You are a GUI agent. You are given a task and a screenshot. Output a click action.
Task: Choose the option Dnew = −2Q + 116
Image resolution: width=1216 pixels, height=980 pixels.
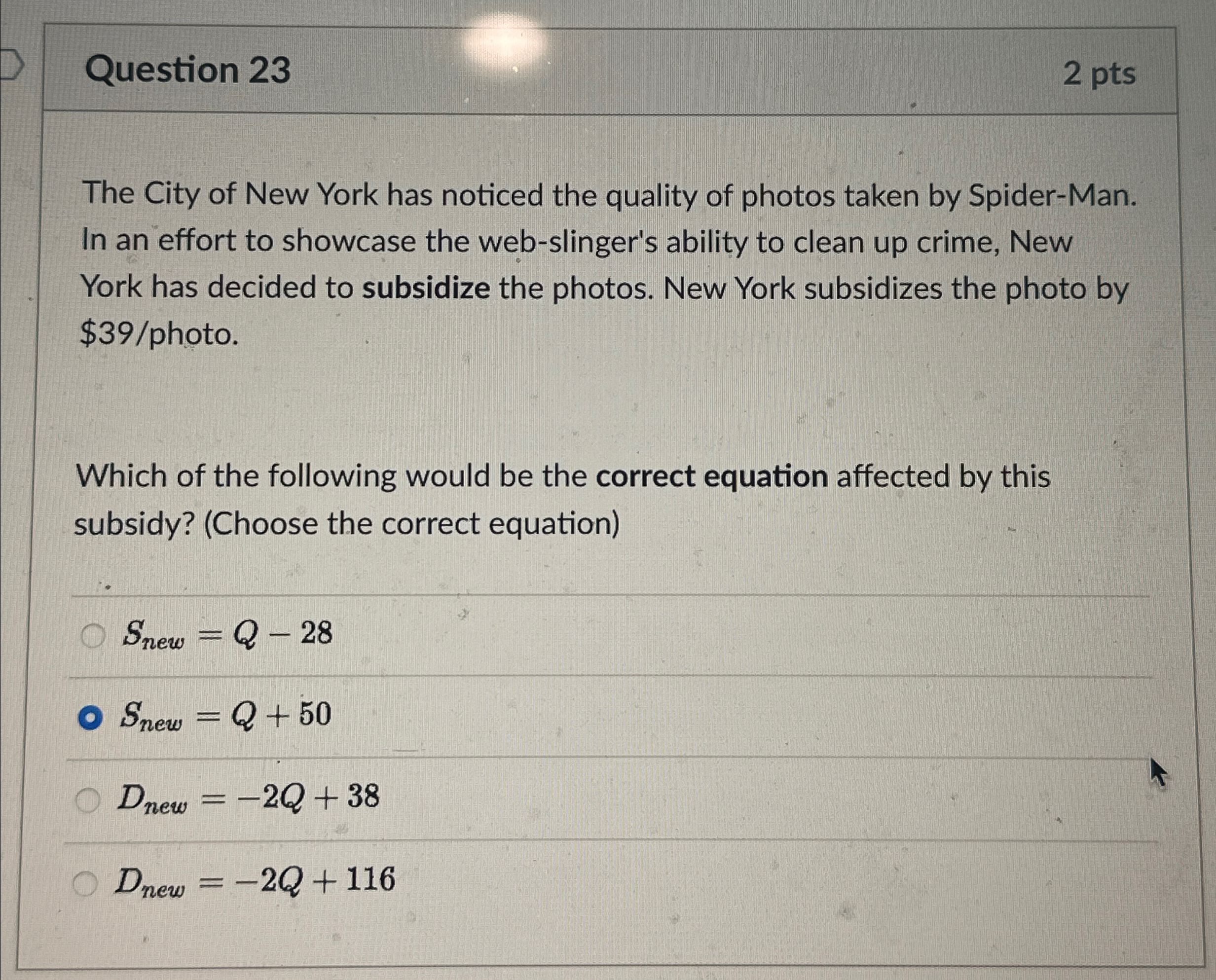point(86,883)
